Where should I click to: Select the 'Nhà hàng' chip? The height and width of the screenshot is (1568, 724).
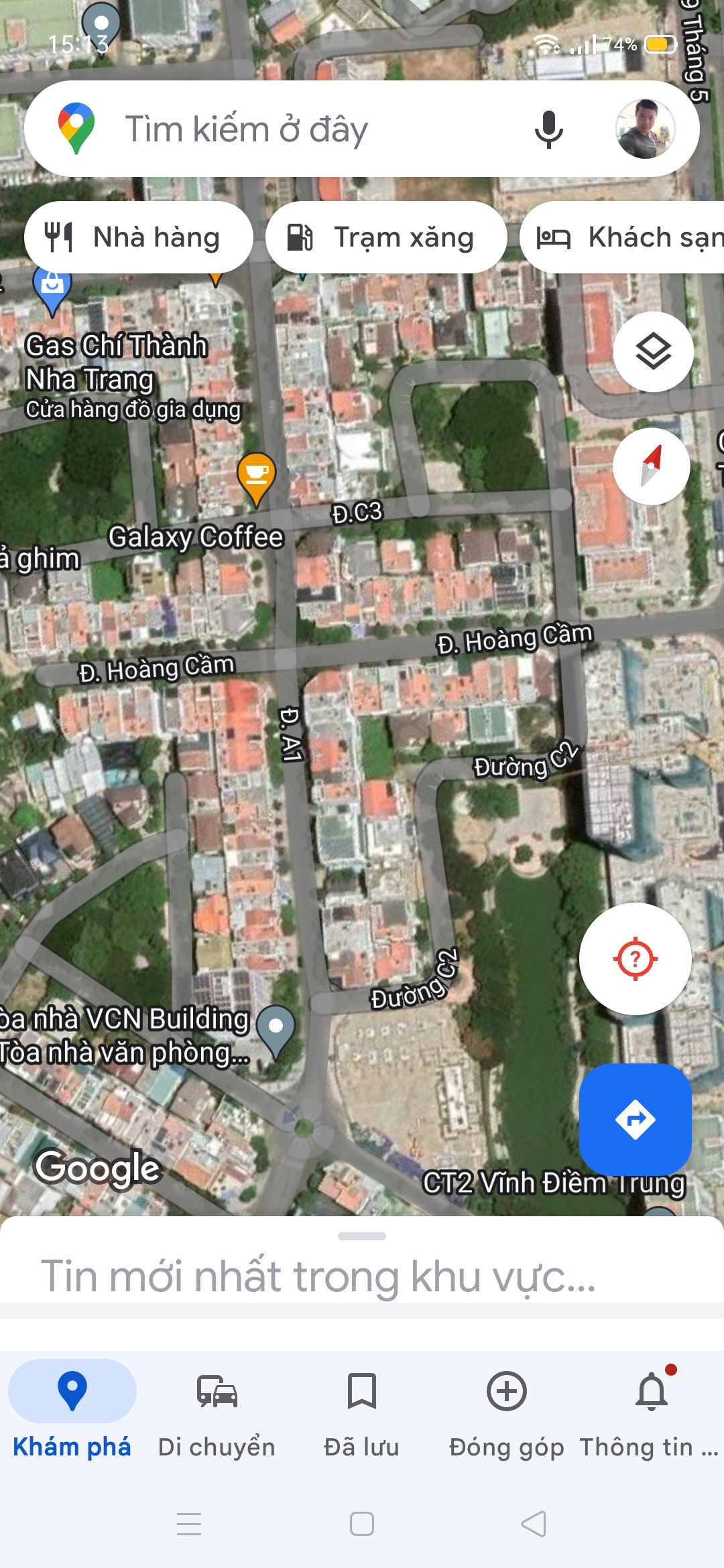click(x=139, y=237)
